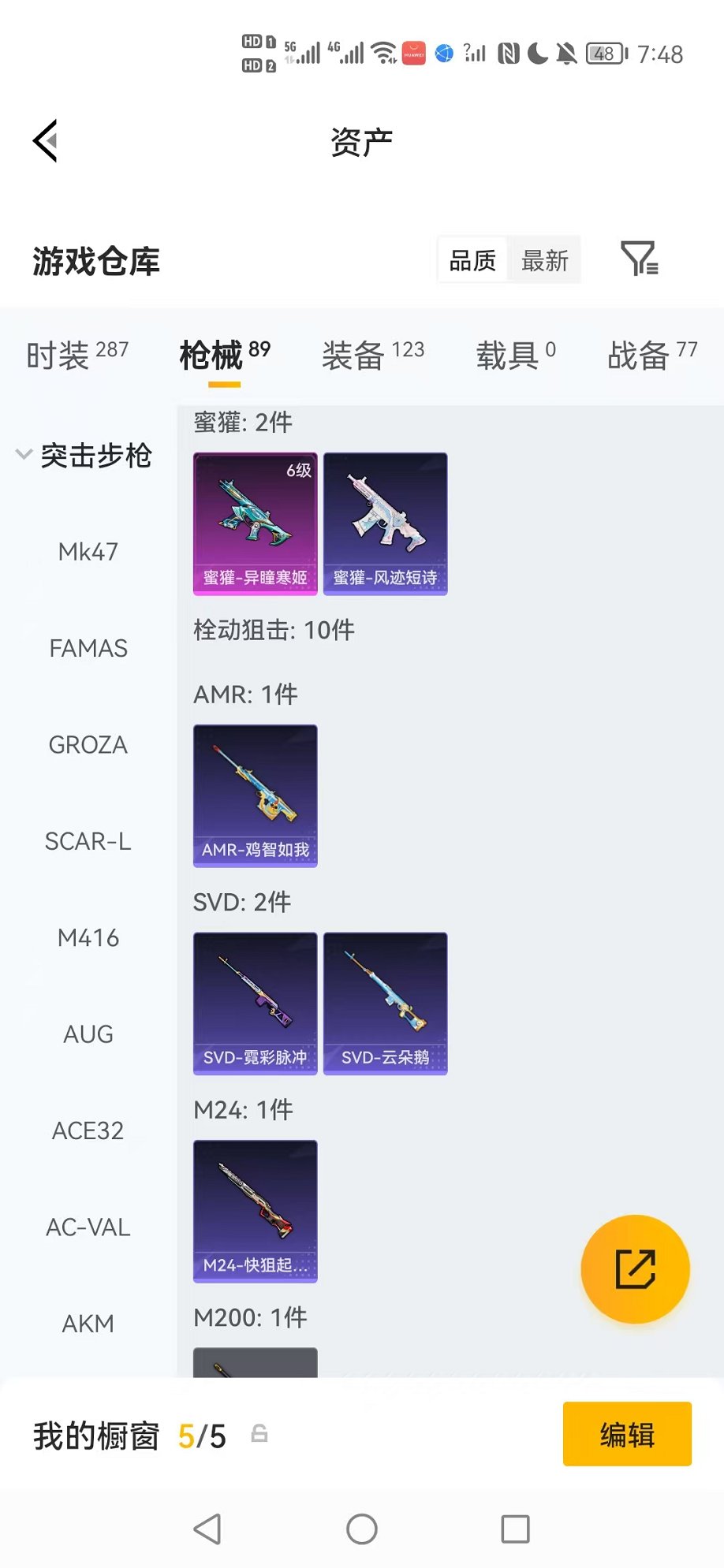This screenshot has height=1568, width=724.
Task: Switch sort mode from 最新 to 品质
Action: click(472, 259)
